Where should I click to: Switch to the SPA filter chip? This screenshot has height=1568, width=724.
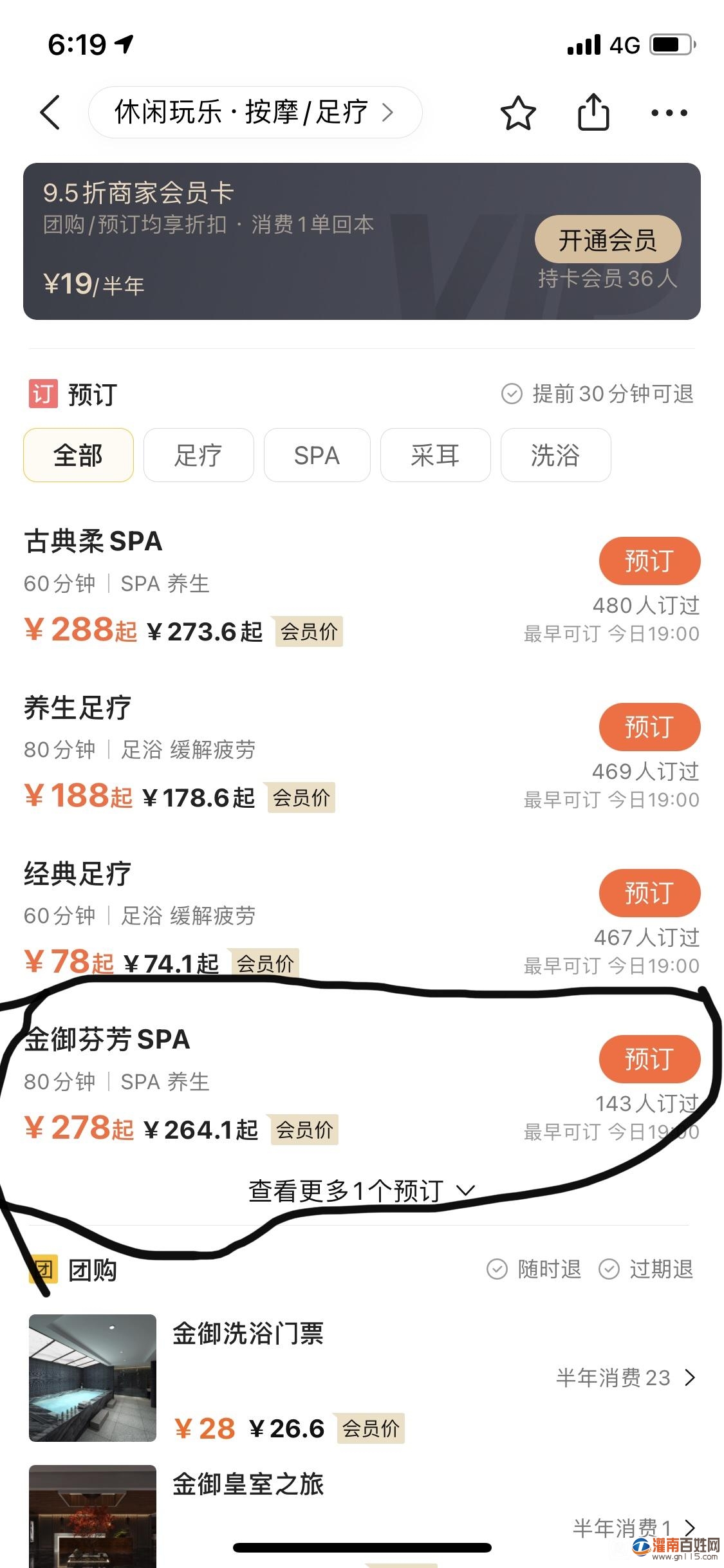[317, 456]
